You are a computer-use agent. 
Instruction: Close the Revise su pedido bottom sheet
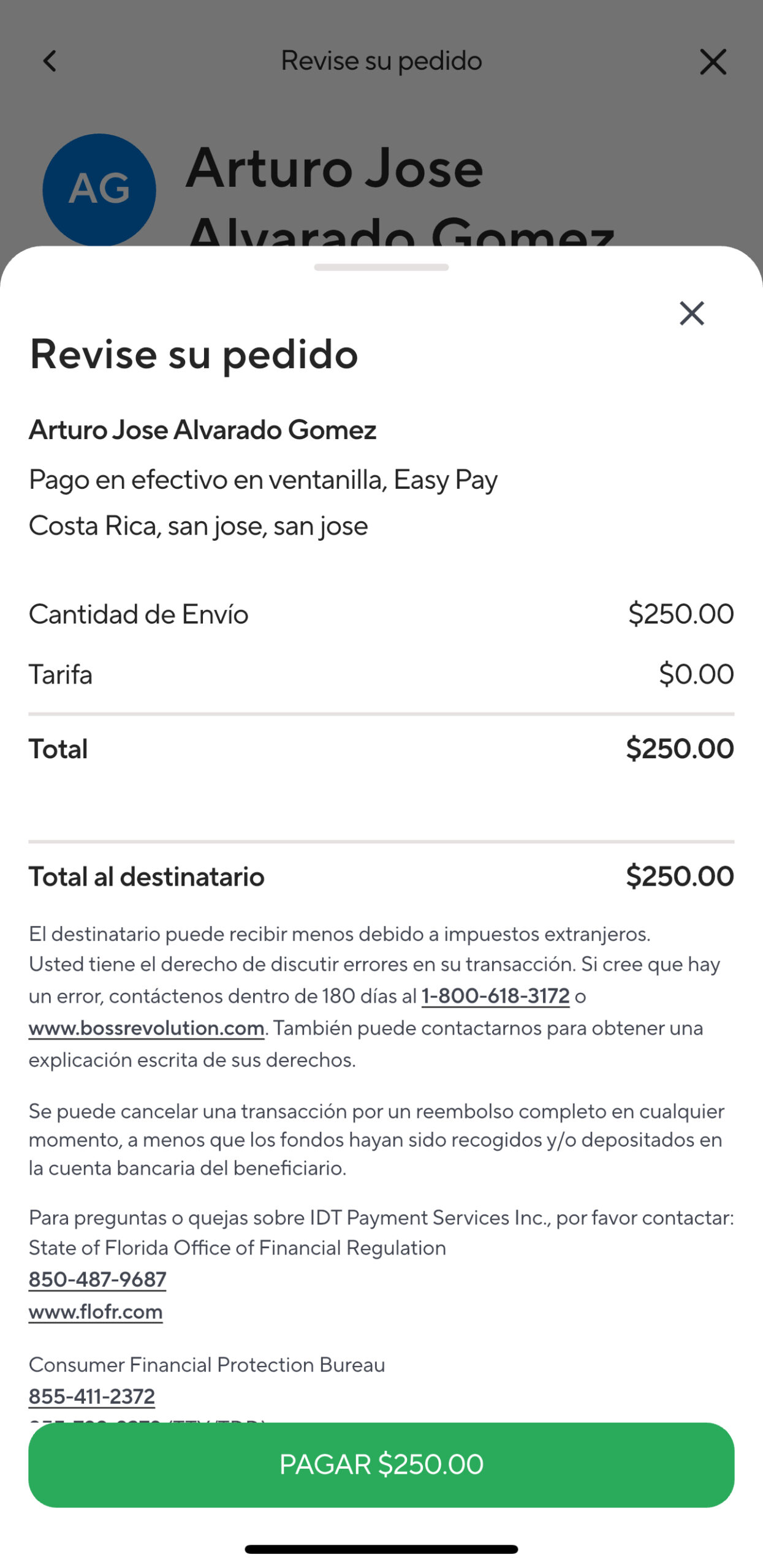click(x=691, y=314)
